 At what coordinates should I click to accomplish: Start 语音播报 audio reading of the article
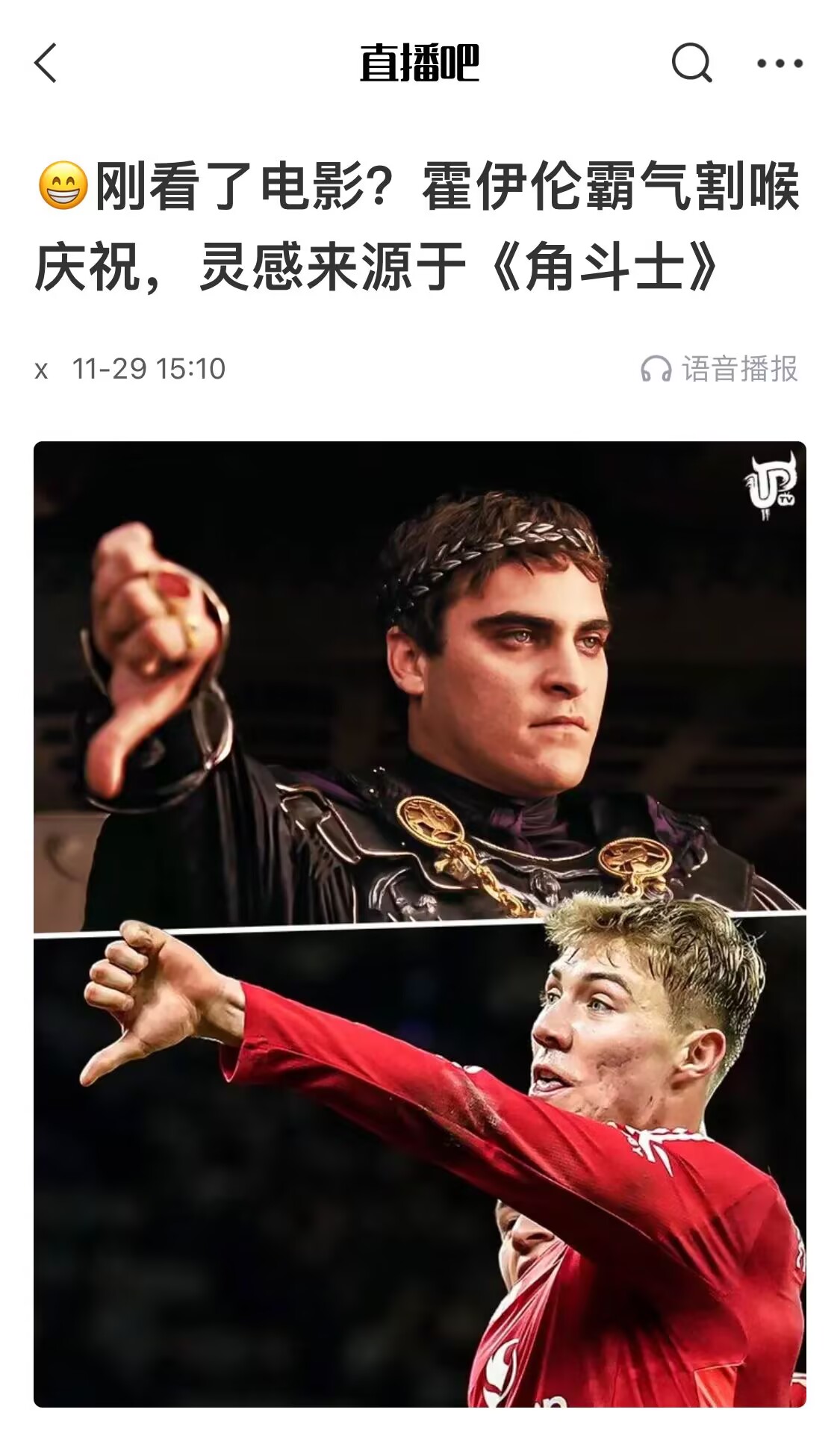720,369
